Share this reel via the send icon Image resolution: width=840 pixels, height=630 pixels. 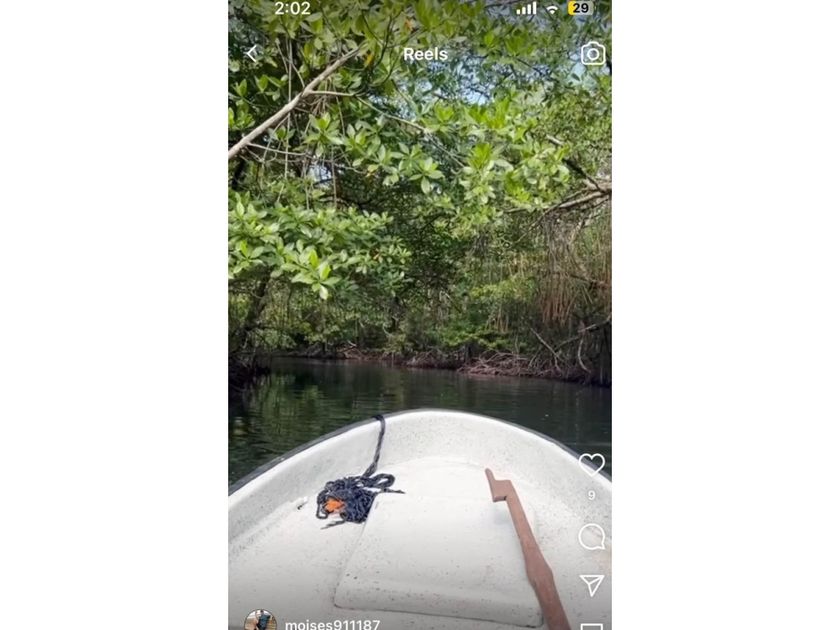(592, 585)
